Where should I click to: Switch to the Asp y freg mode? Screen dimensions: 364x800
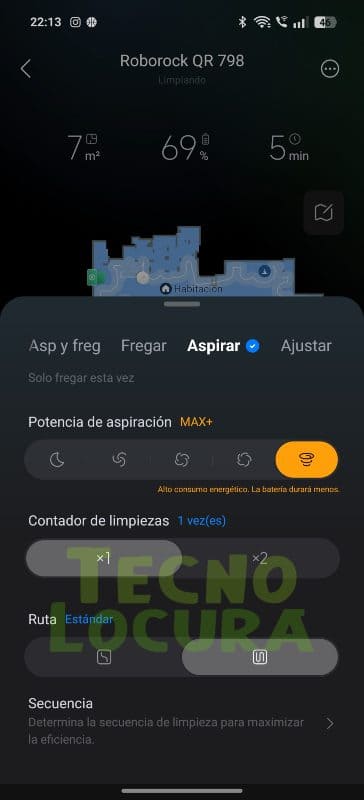point(64,346)
